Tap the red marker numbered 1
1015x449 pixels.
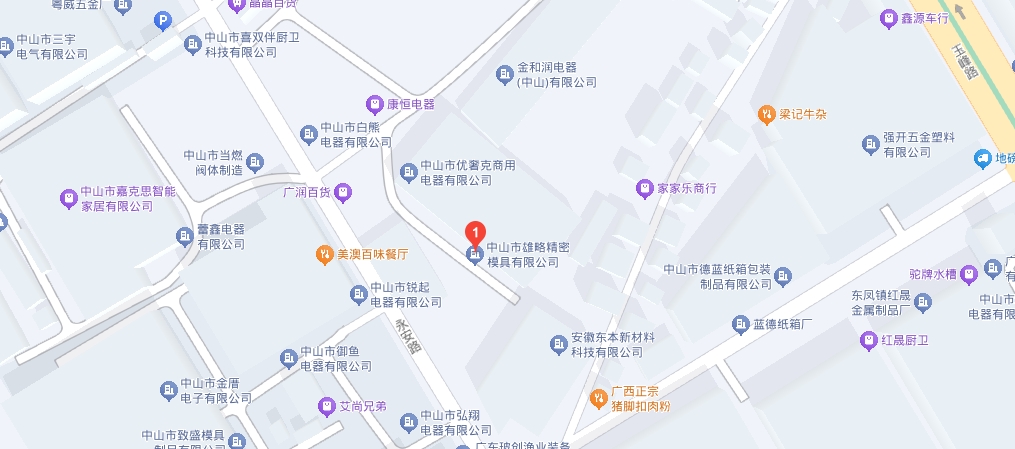tap(477, 233)
